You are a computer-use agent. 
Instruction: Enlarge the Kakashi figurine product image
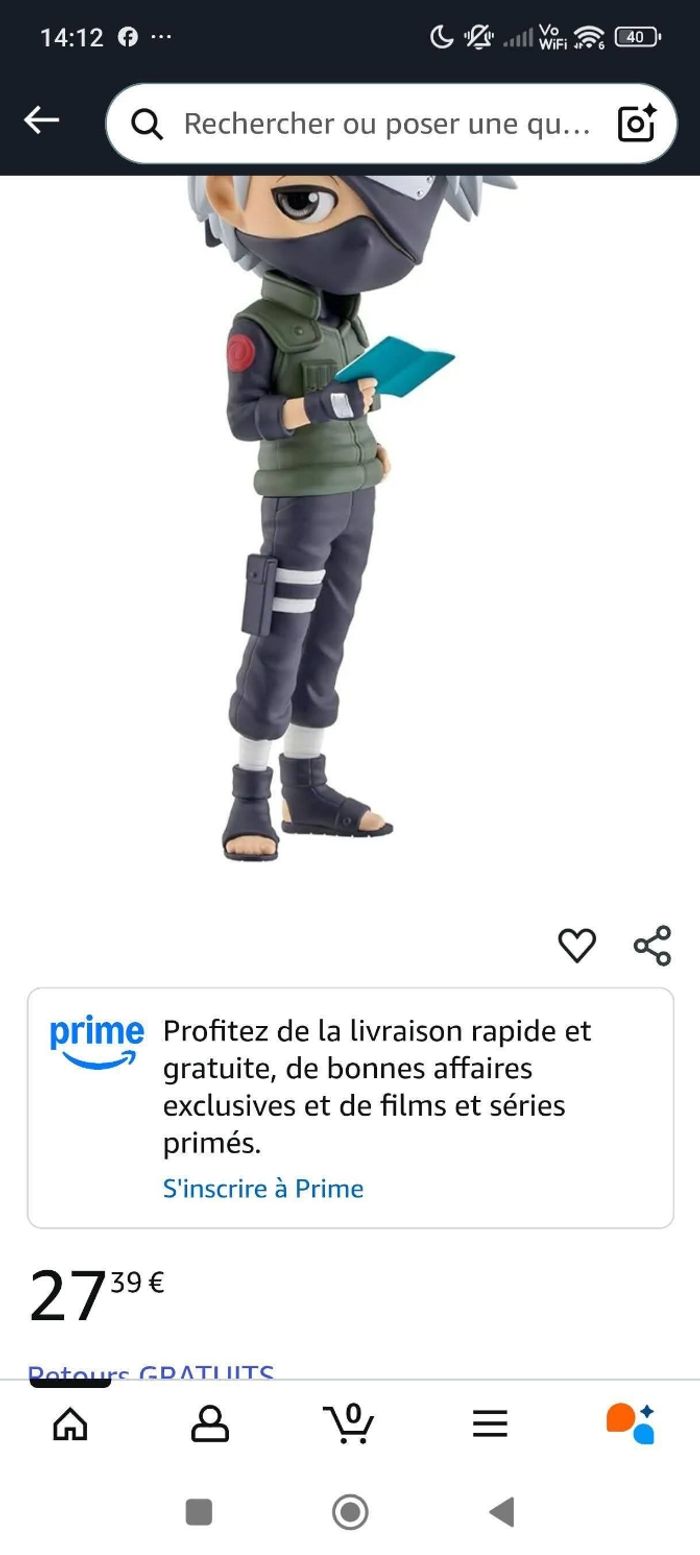pos(330,520)
